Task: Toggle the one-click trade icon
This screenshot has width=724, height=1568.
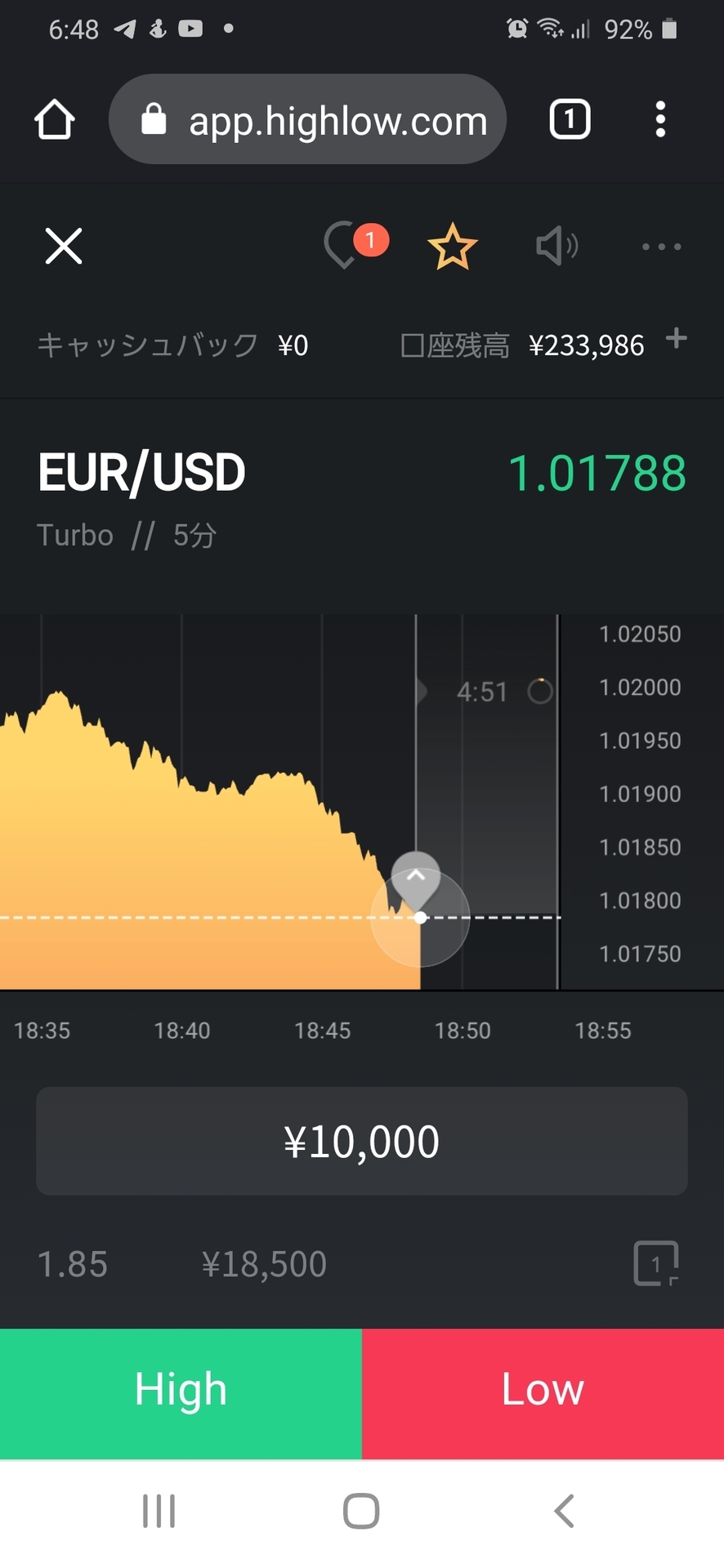Action: point(656,1263)
